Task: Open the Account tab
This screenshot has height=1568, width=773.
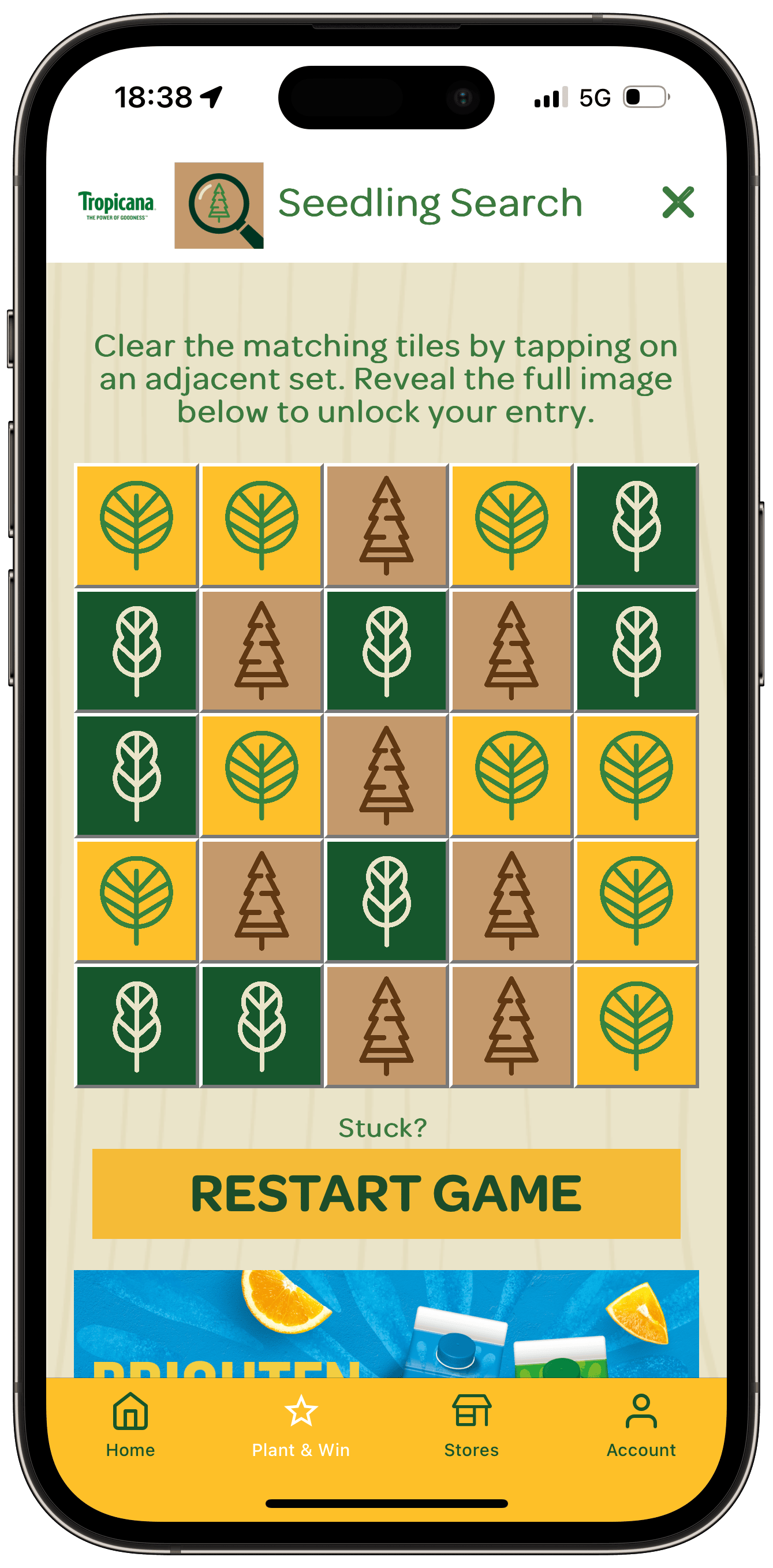Action: click(641, 1425)
